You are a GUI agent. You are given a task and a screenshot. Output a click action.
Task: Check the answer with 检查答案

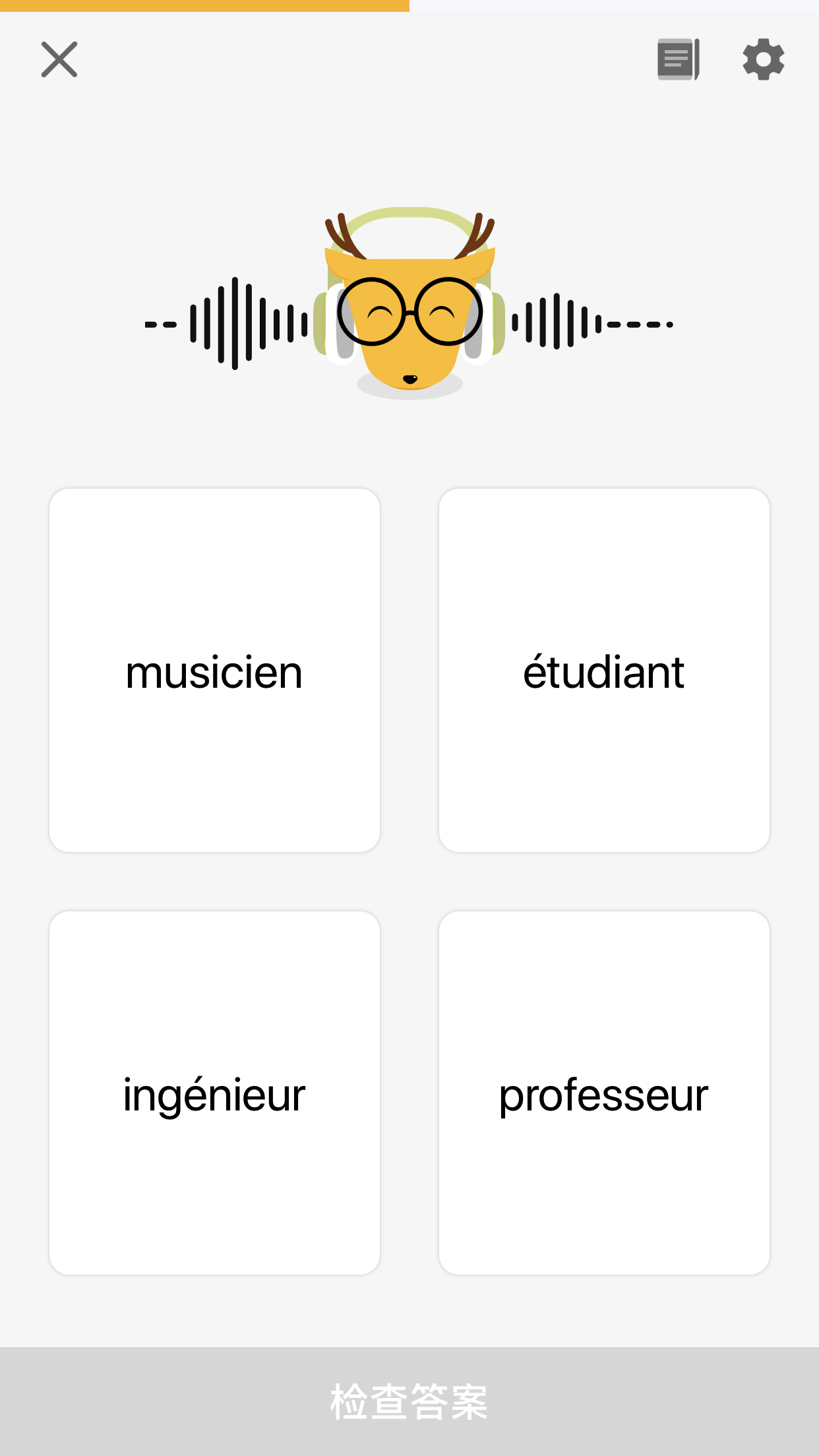409,1401
